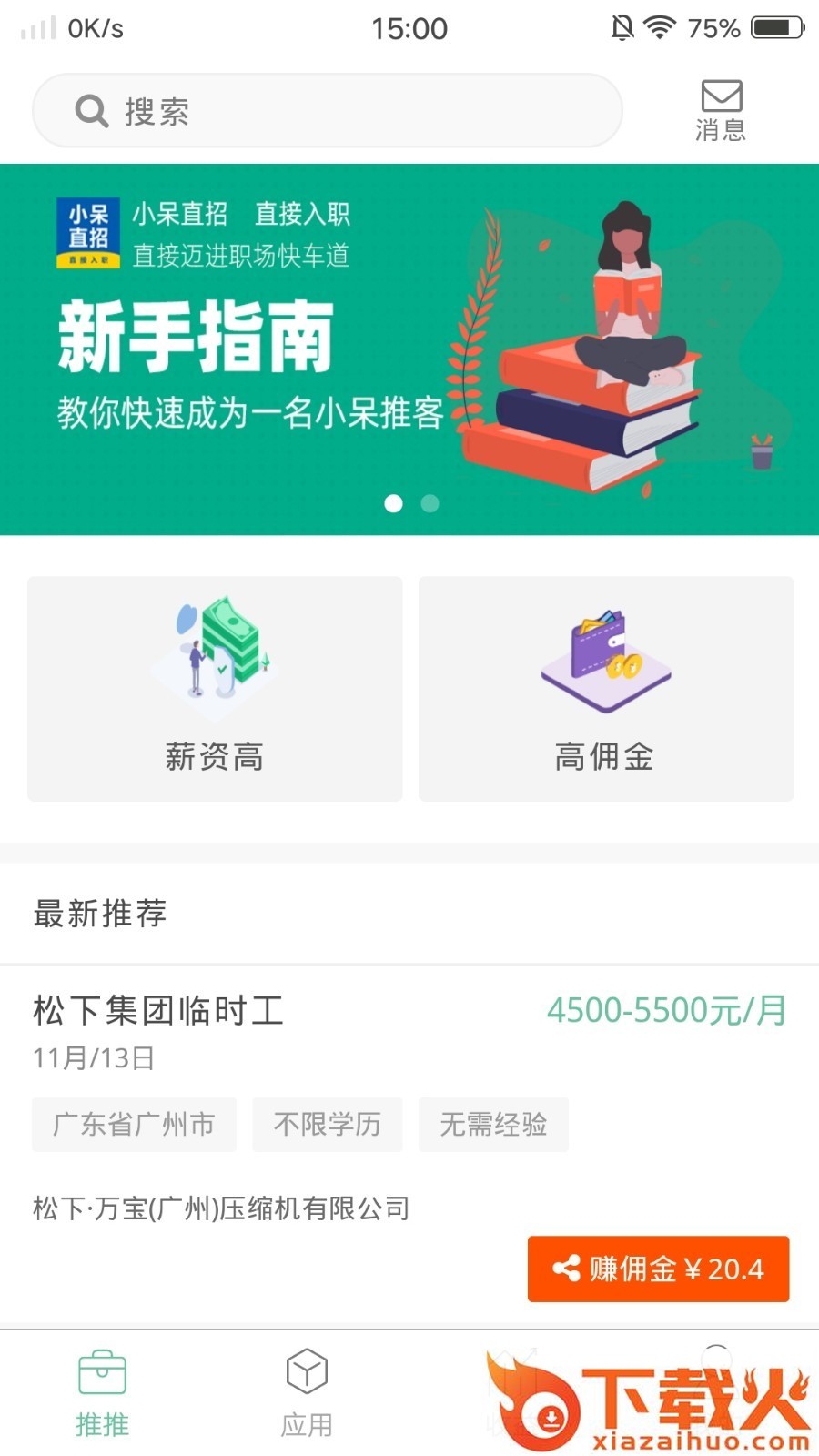The height and width of the screenshot is (1456, 819).
Task: Open the 搜索 search box
Action: pyautogui.click(x=328, y=111)
